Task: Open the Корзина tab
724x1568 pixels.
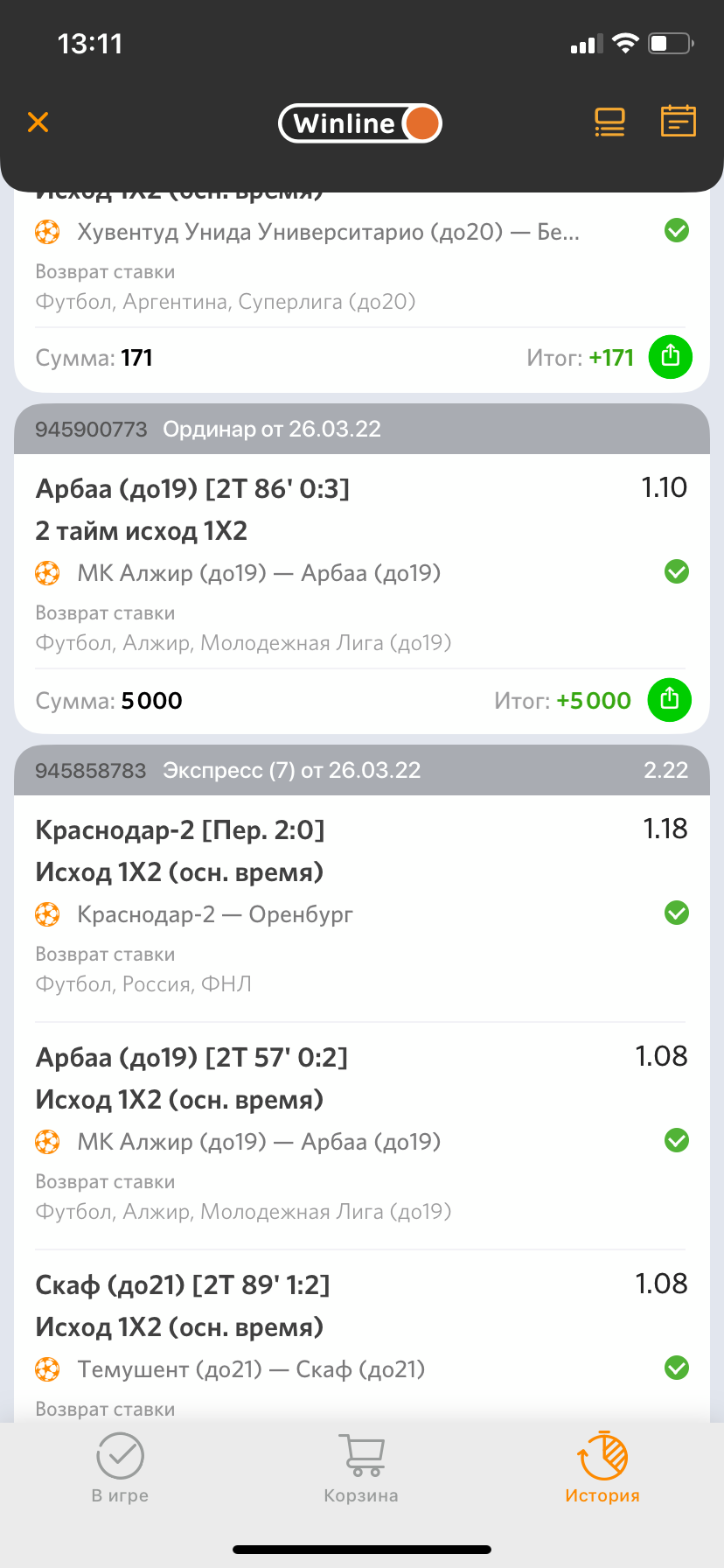Action: (361, 1468)
